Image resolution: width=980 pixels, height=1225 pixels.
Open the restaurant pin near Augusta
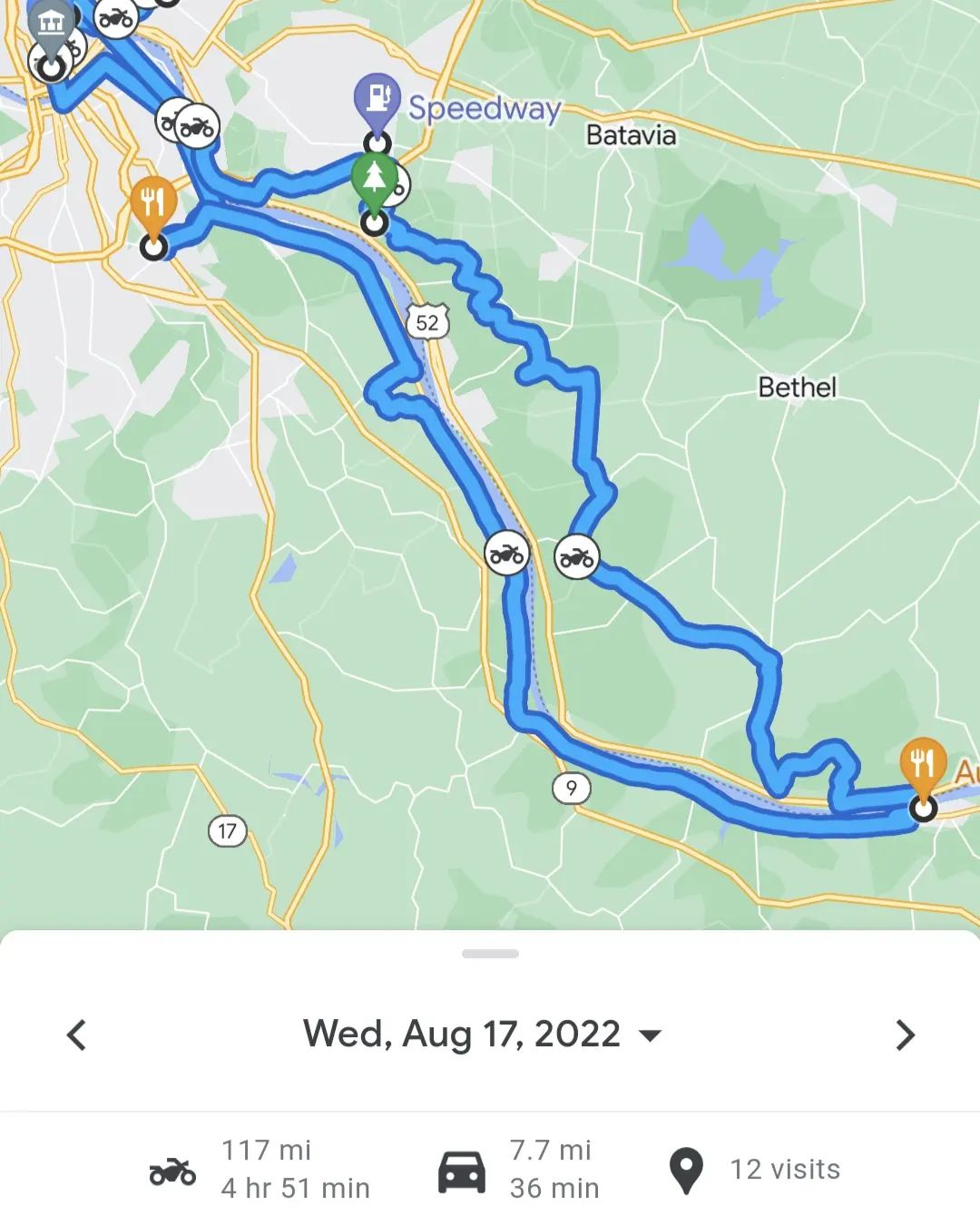pos(923,764)
